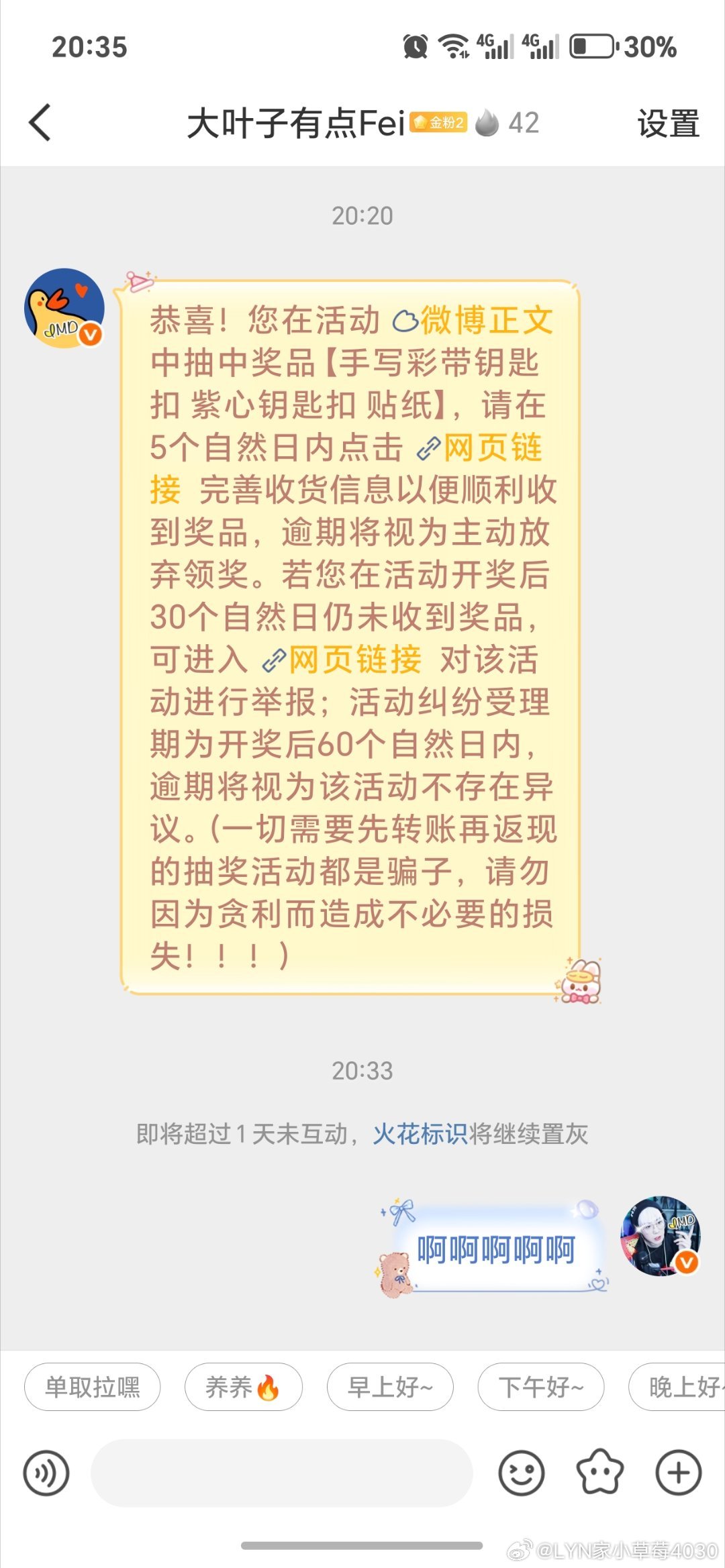Click the 金粉2 fan badge icon
This screenshot has height=1568, width=725.
[x=437, y=123]
